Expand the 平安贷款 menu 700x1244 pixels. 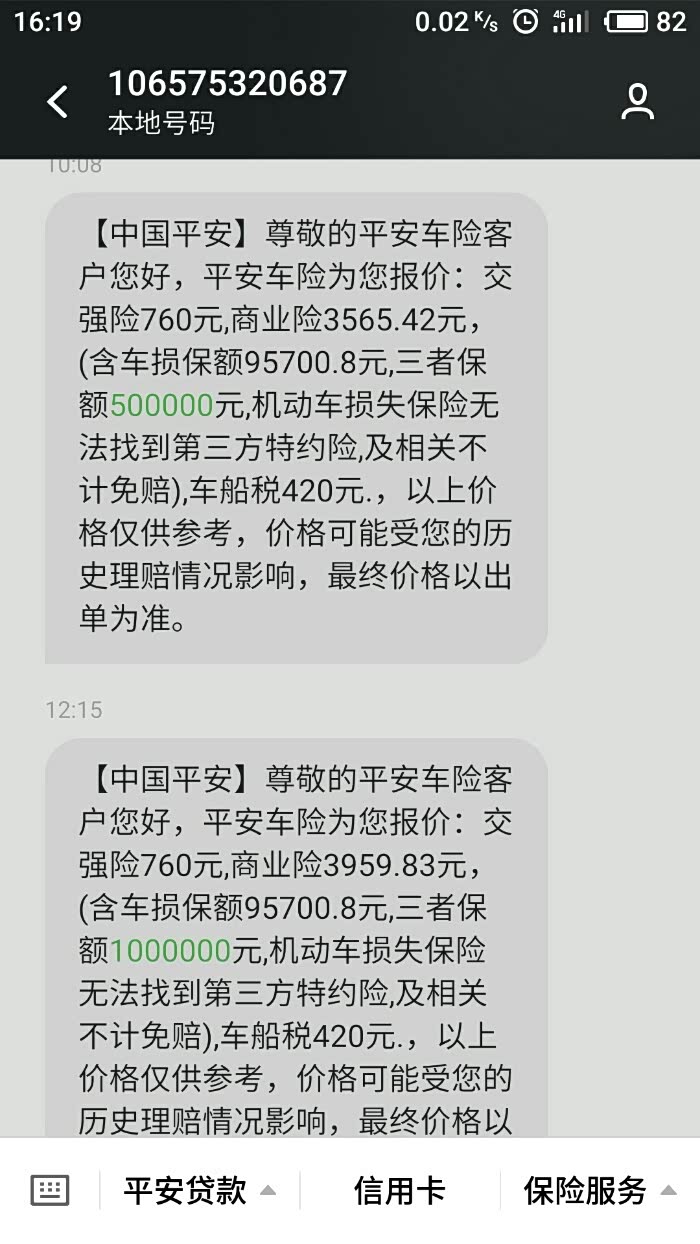tap(199, 1190)
